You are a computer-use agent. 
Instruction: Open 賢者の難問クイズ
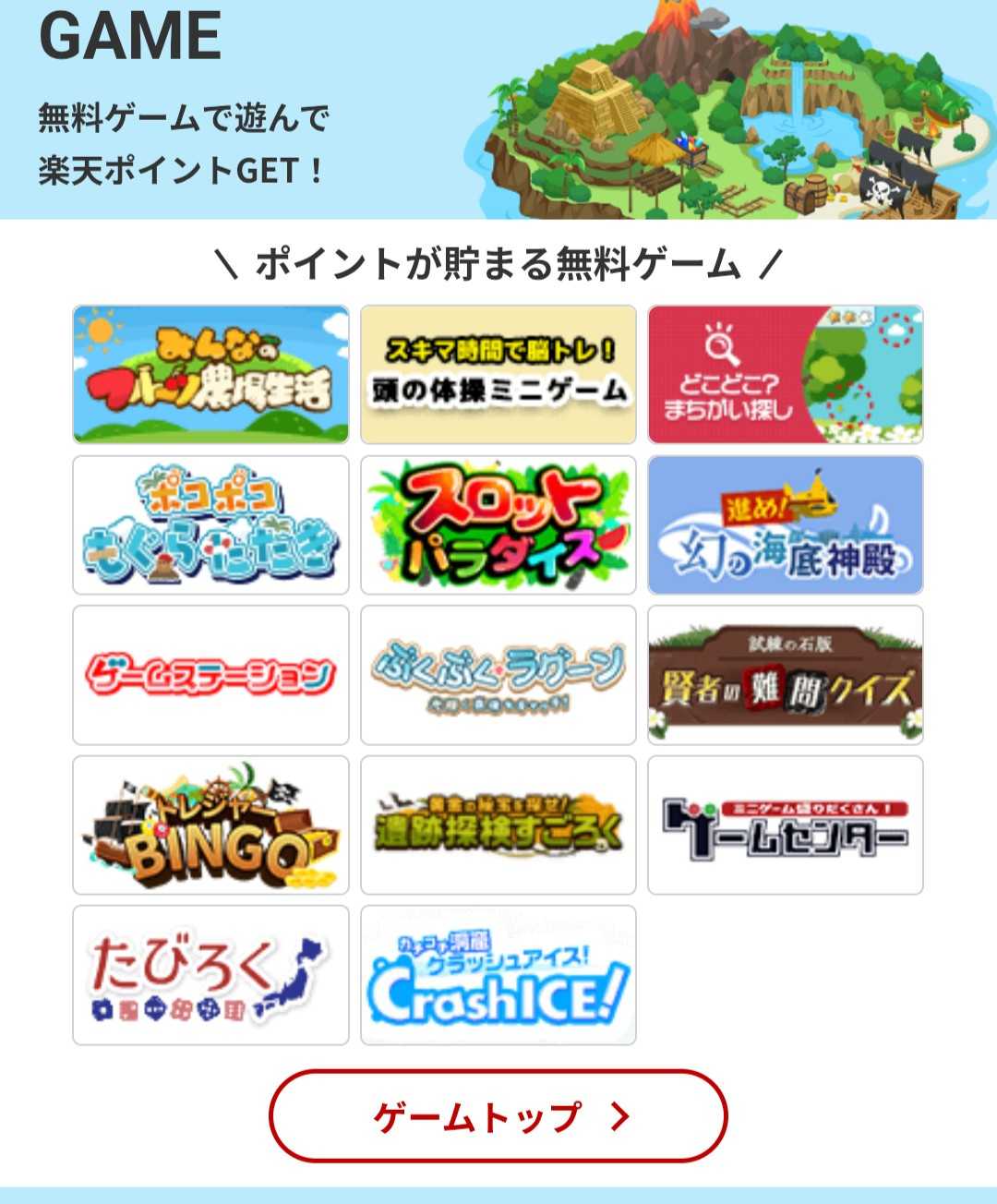785,674
